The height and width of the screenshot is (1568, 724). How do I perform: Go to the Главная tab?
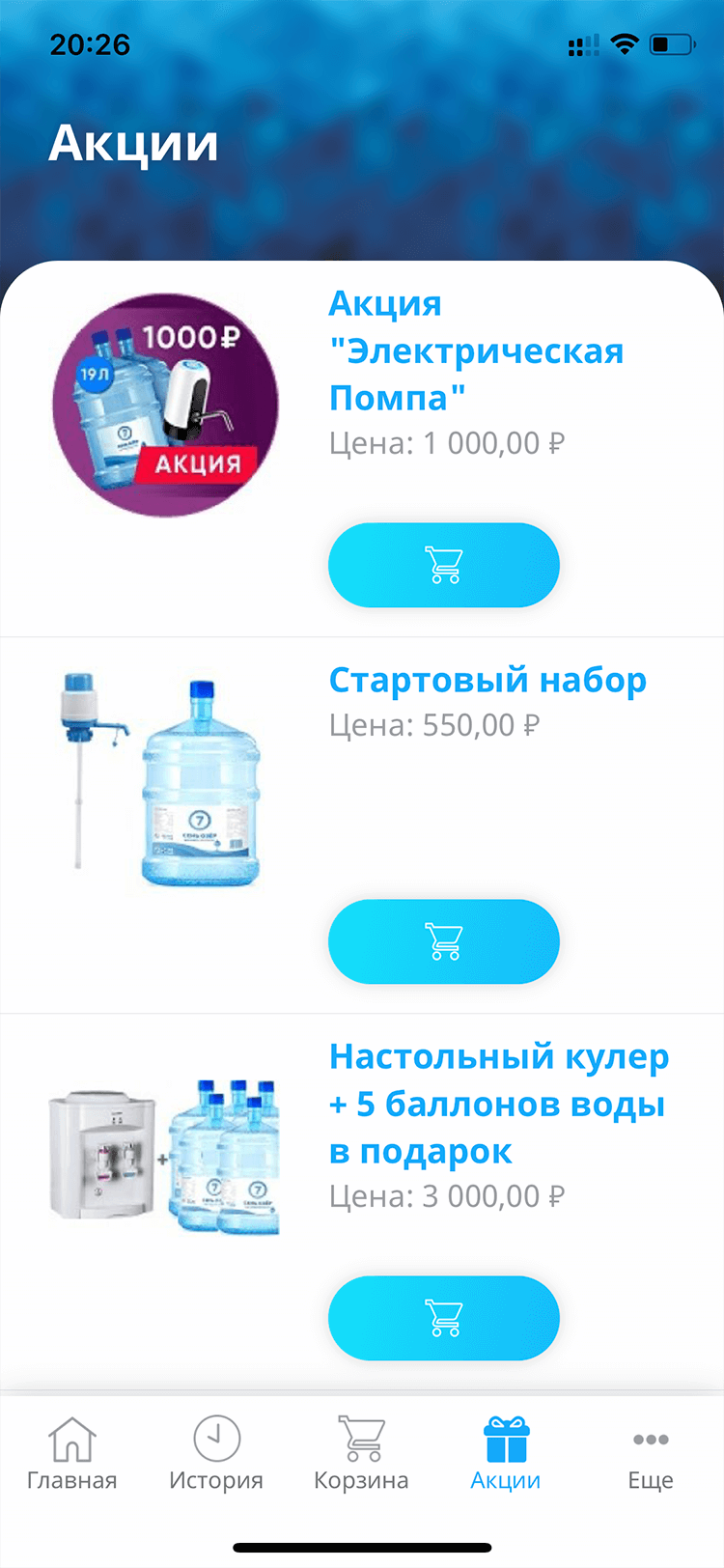pyautogui.click(x=72, y=1453)
